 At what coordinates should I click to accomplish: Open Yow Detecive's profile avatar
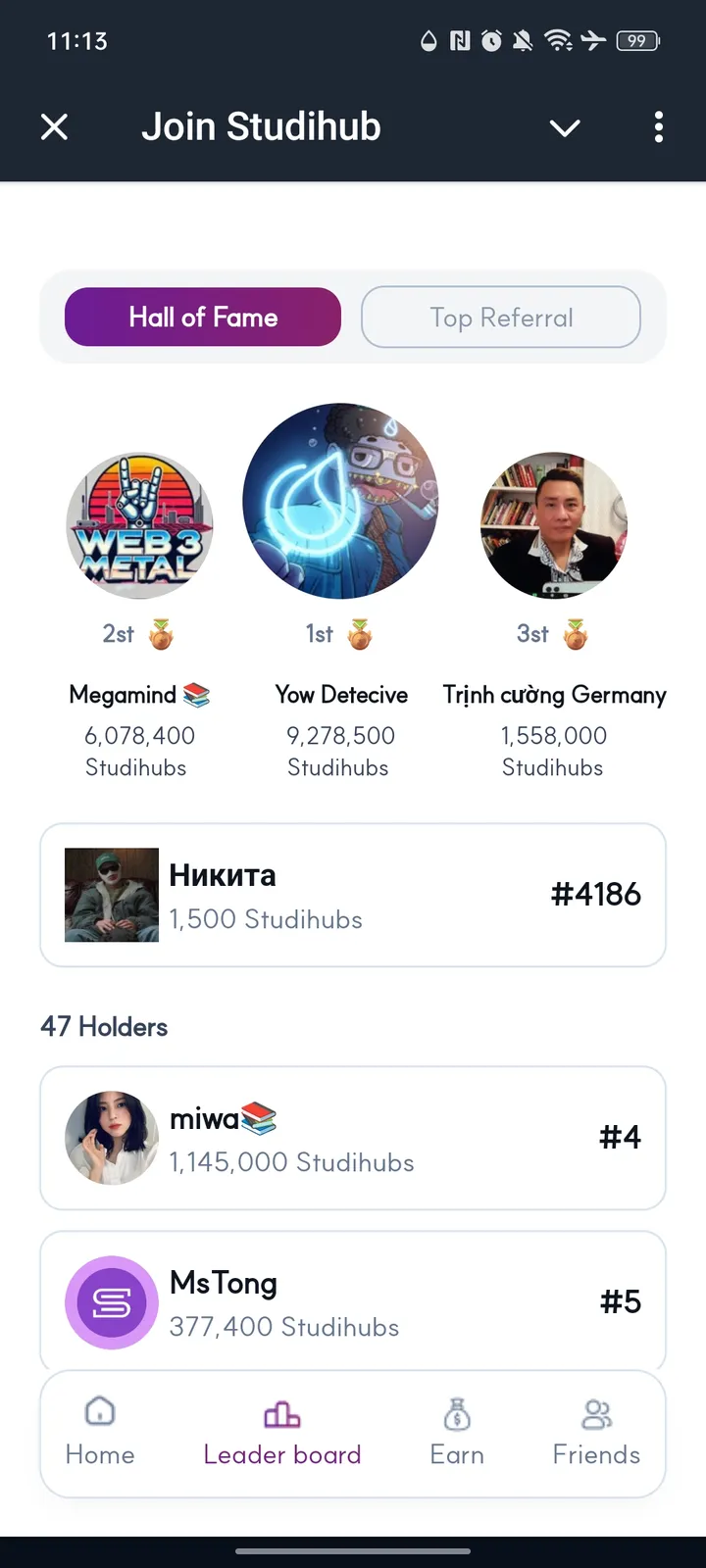341,501
